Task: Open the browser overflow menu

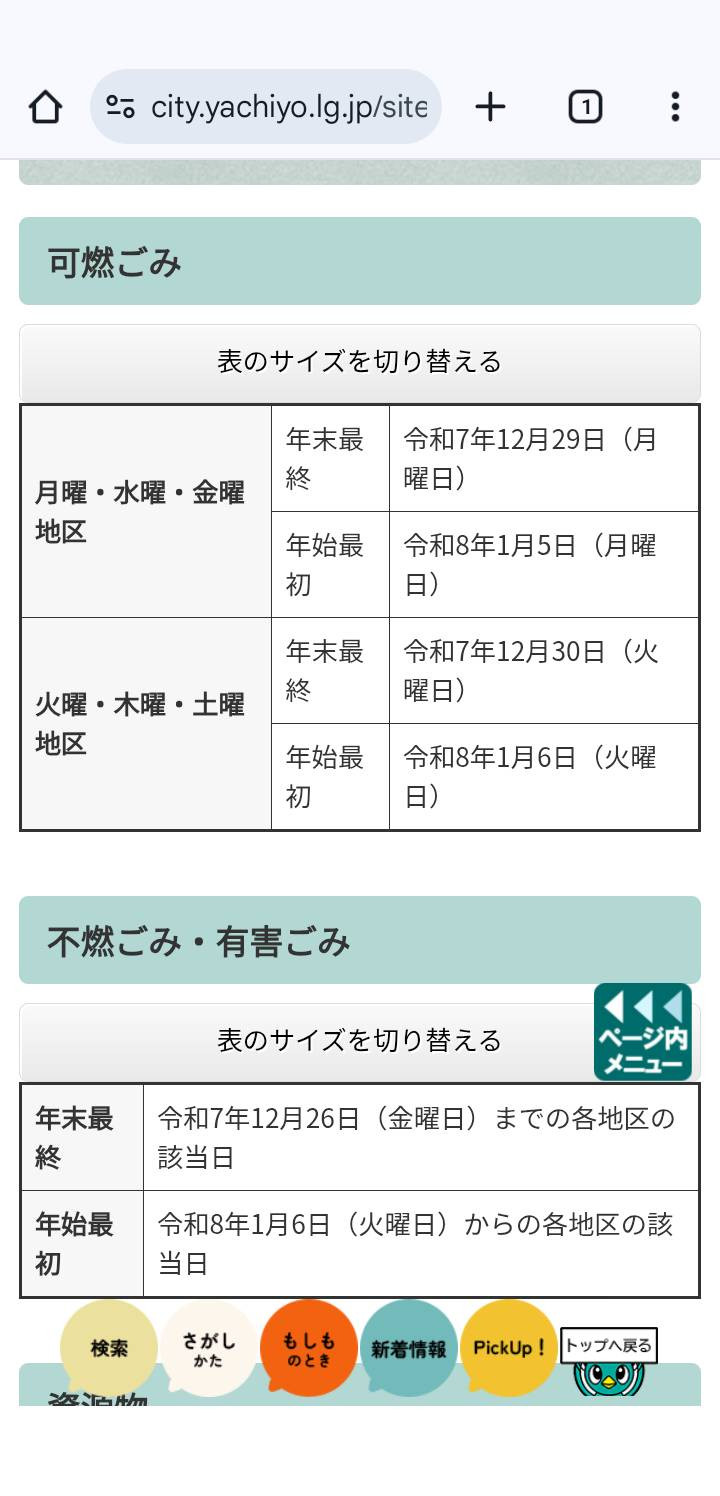Action: [x=675, y=107]
